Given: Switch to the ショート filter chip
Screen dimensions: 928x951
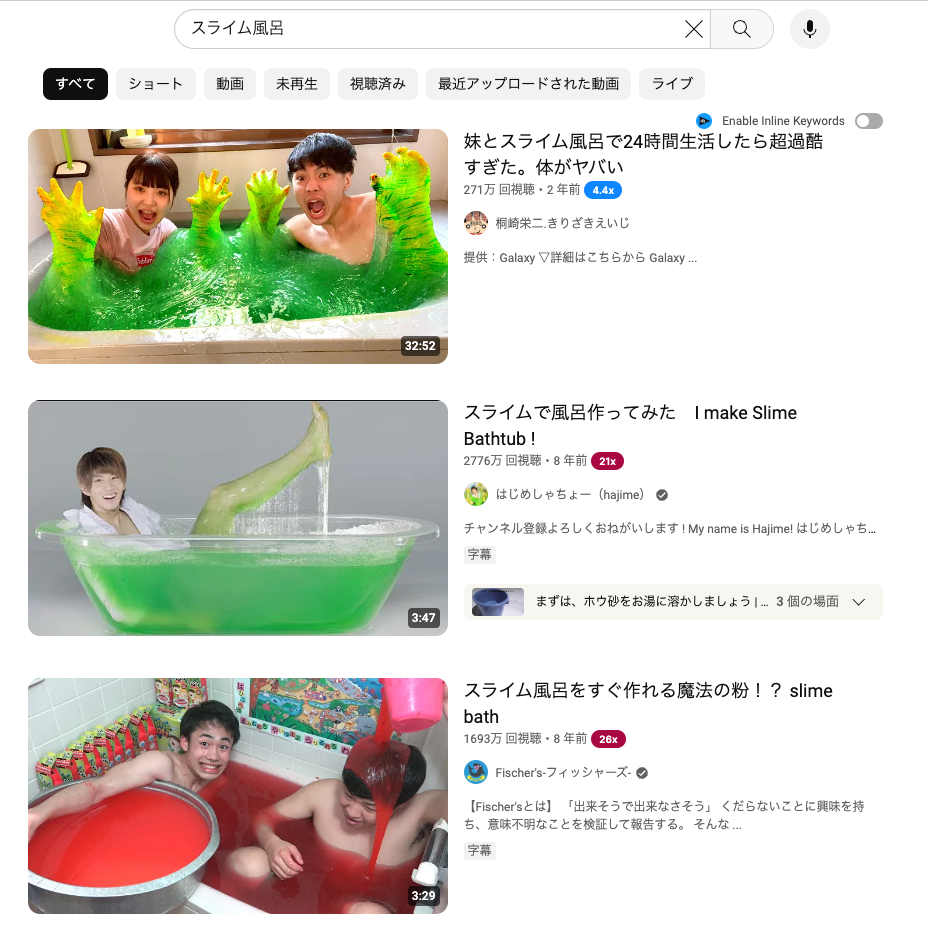Looking at the screenshot, I should point(155,84).
